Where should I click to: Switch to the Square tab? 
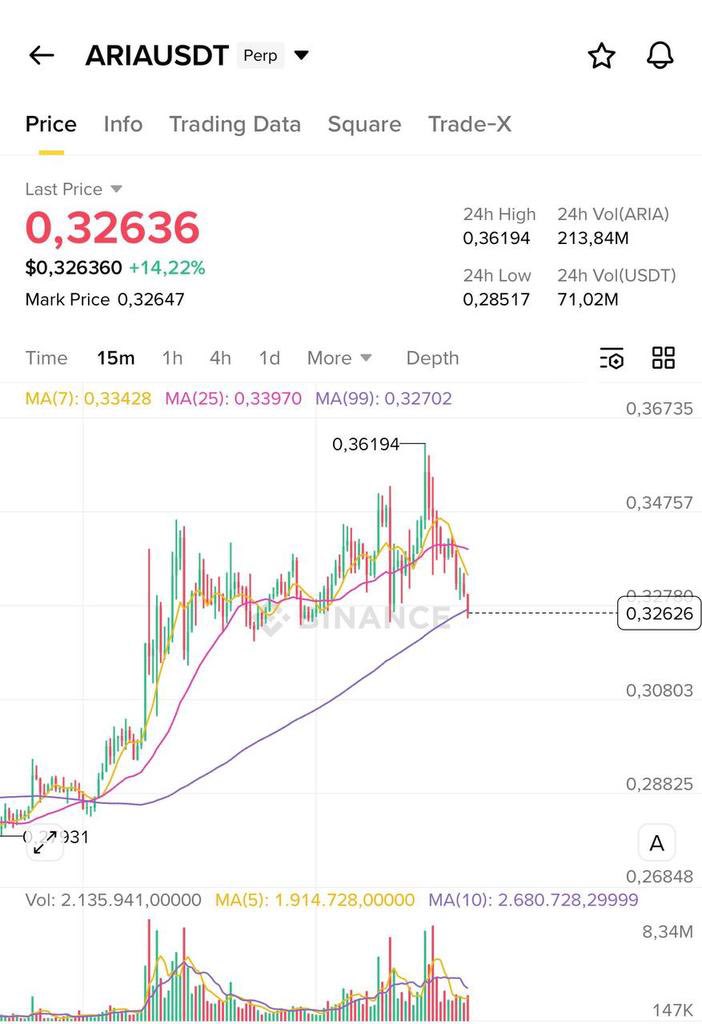click(x=364, y=124)
